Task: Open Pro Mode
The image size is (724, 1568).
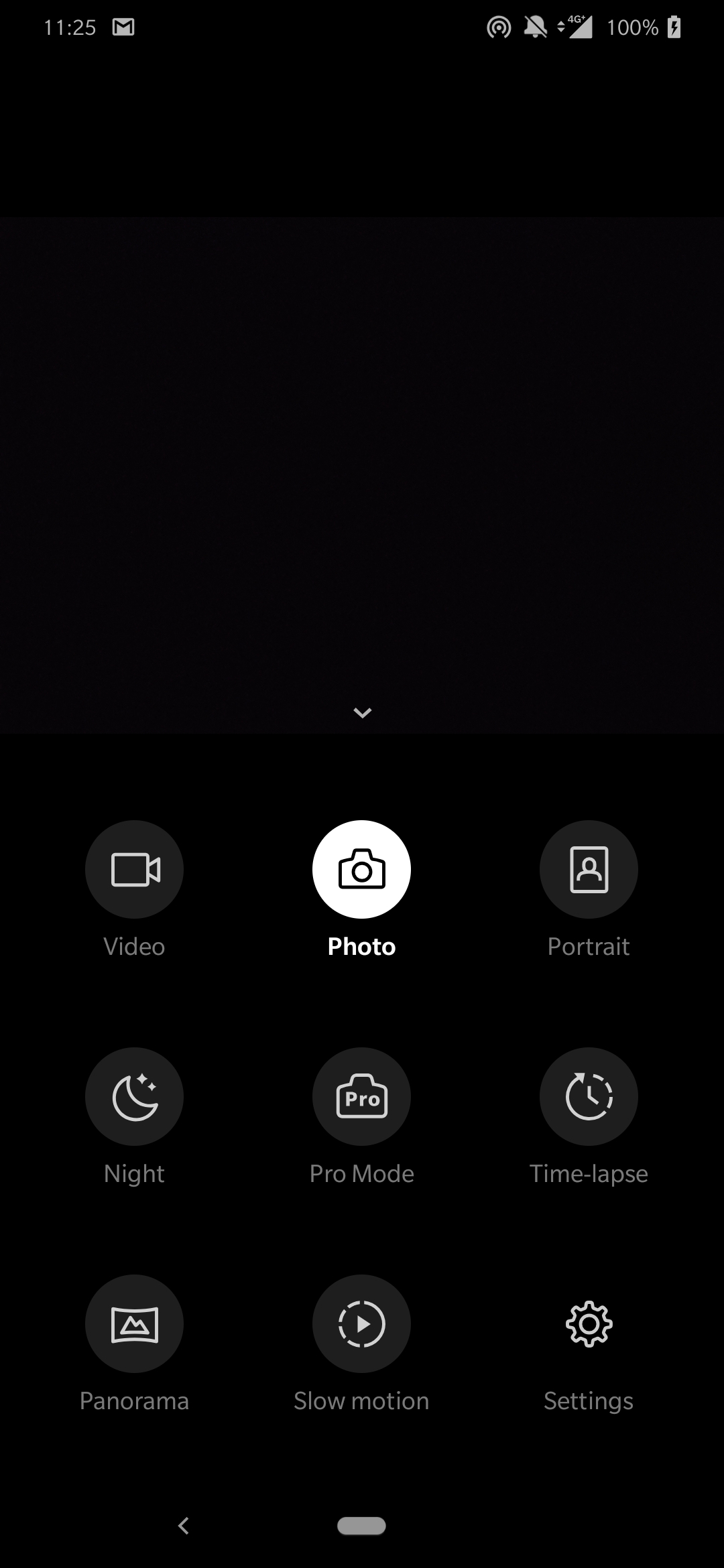Action: [x=361, y=1096]
